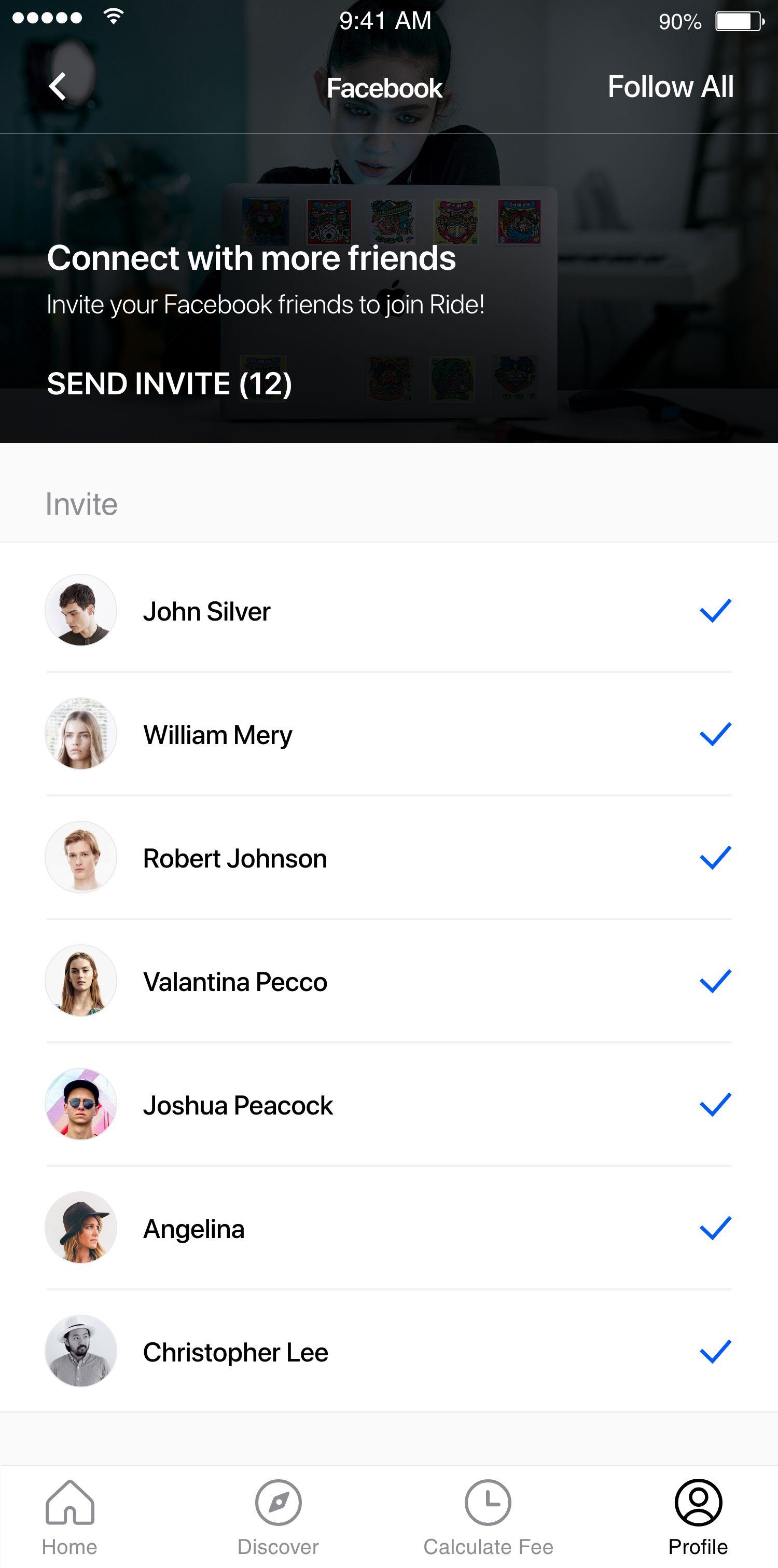Toggle the checkmark for Robert Johnson
Image resolution: width=778 pixels, height=1568 pixels.
click(x=715, y=858)
